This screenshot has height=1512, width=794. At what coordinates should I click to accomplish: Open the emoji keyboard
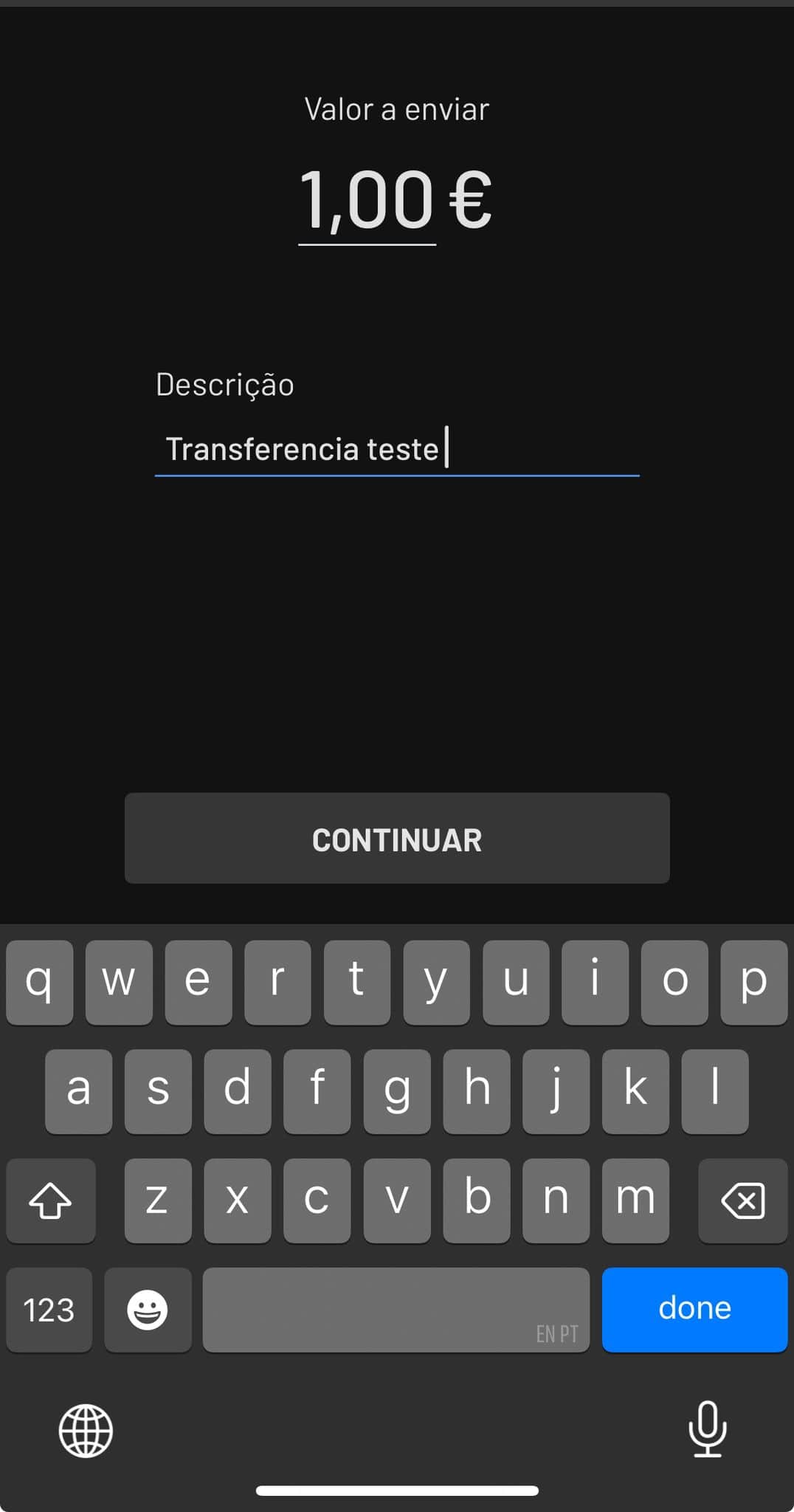[148, 1310]
